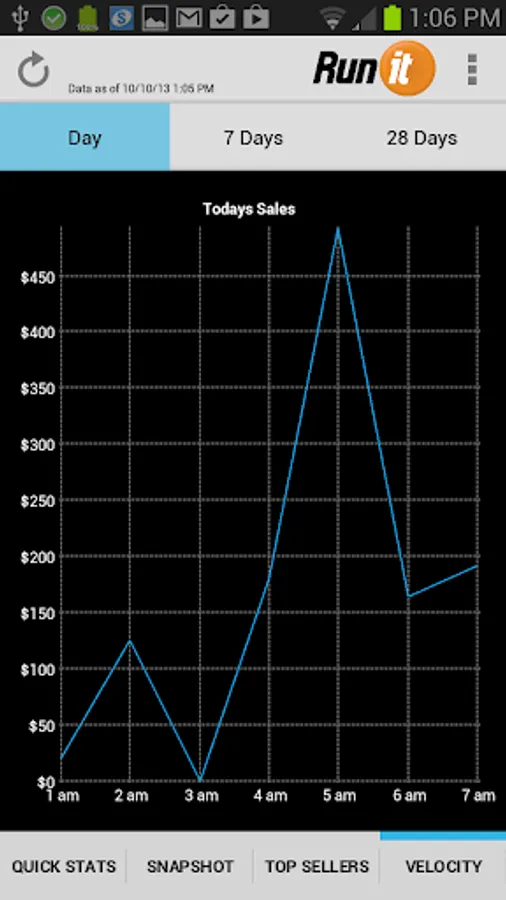506x900 pixels.
Task: Select the Velocity tab
Action: tap(443, 866)
